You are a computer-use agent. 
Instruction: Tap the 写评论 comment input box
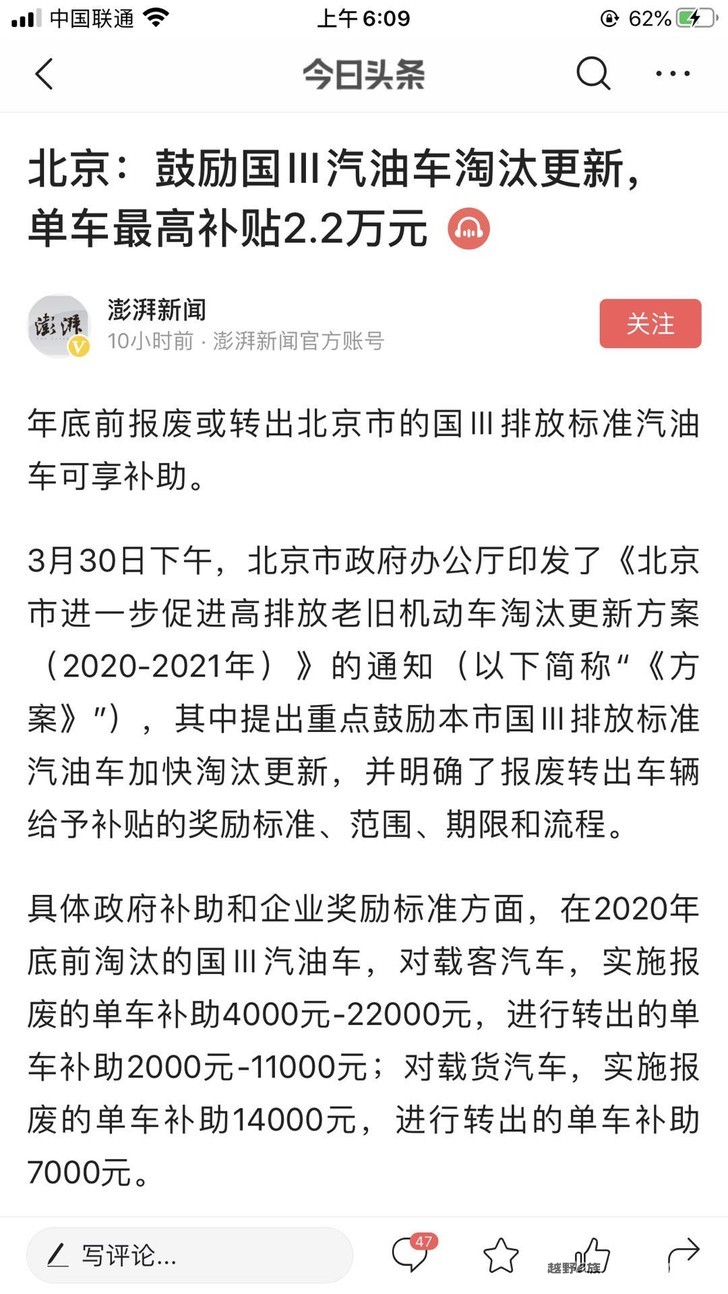tap(190, 1255)
